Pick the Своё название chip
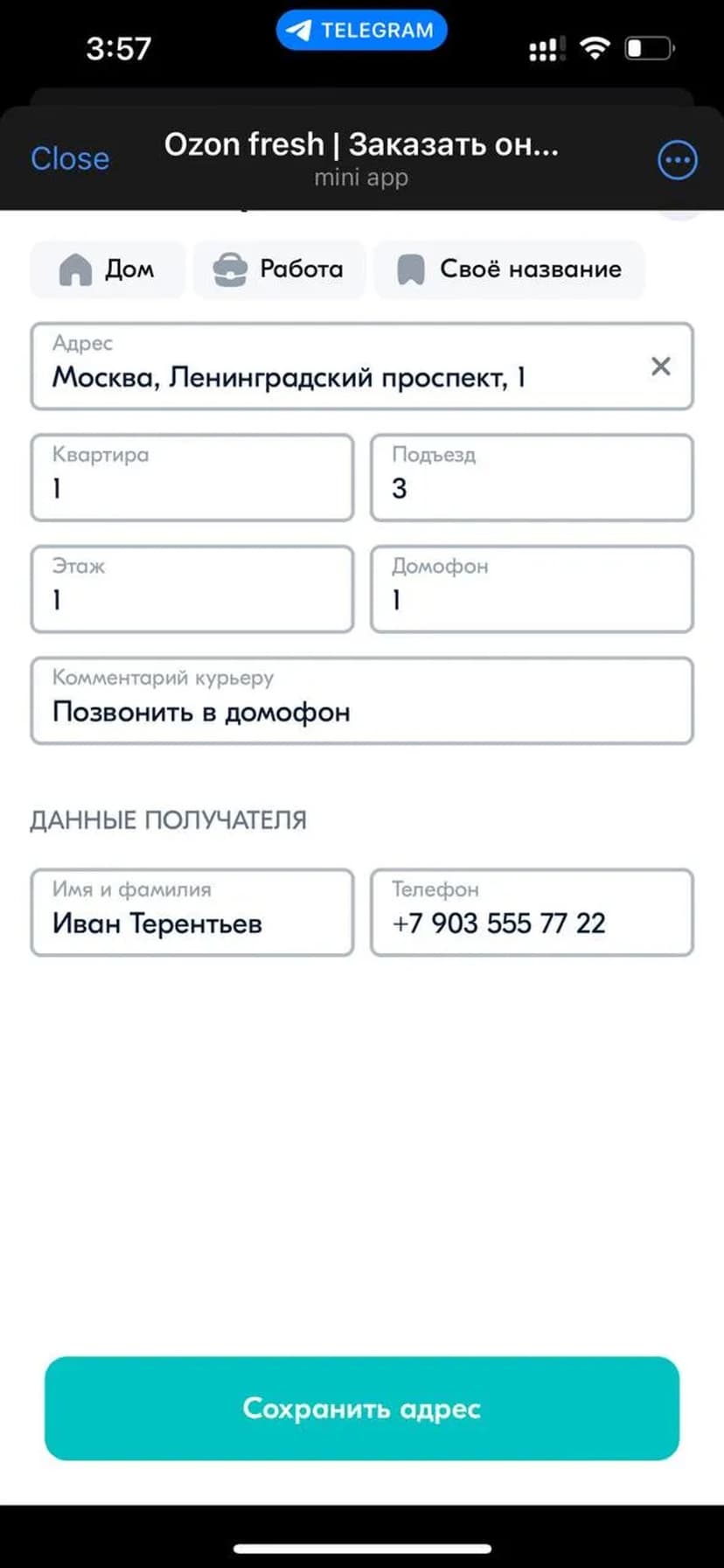 [509, 269]
